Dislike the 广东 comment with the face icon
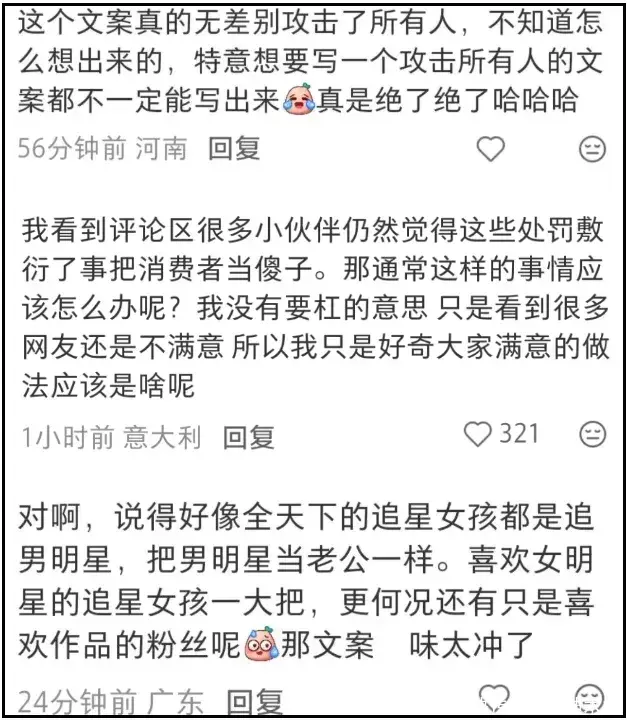The image size is (627, 721). click(x=591, y=699)
